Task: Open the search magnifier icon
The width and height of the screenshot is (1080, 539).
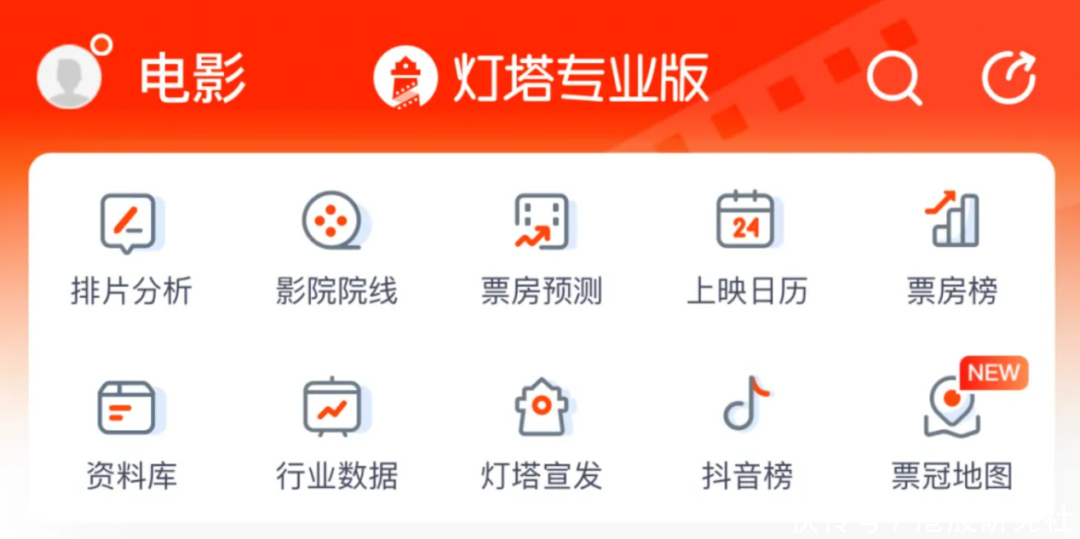Action: tap(892, 77)
